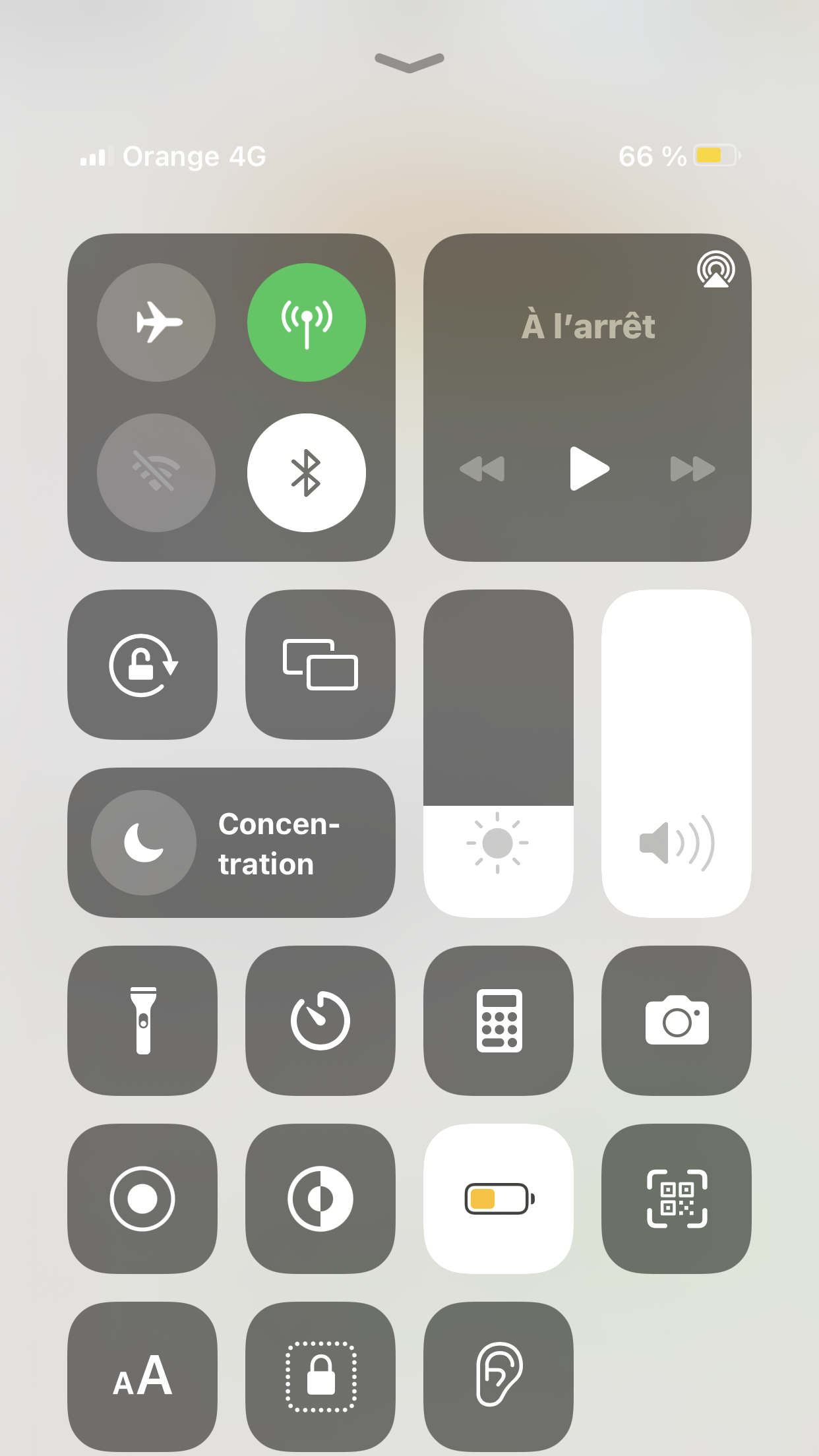Image resolution: width=819 pixels, height=1456 pixels.
Task: Open AirPlay audio output options
Action: click(x=716, y=269)
